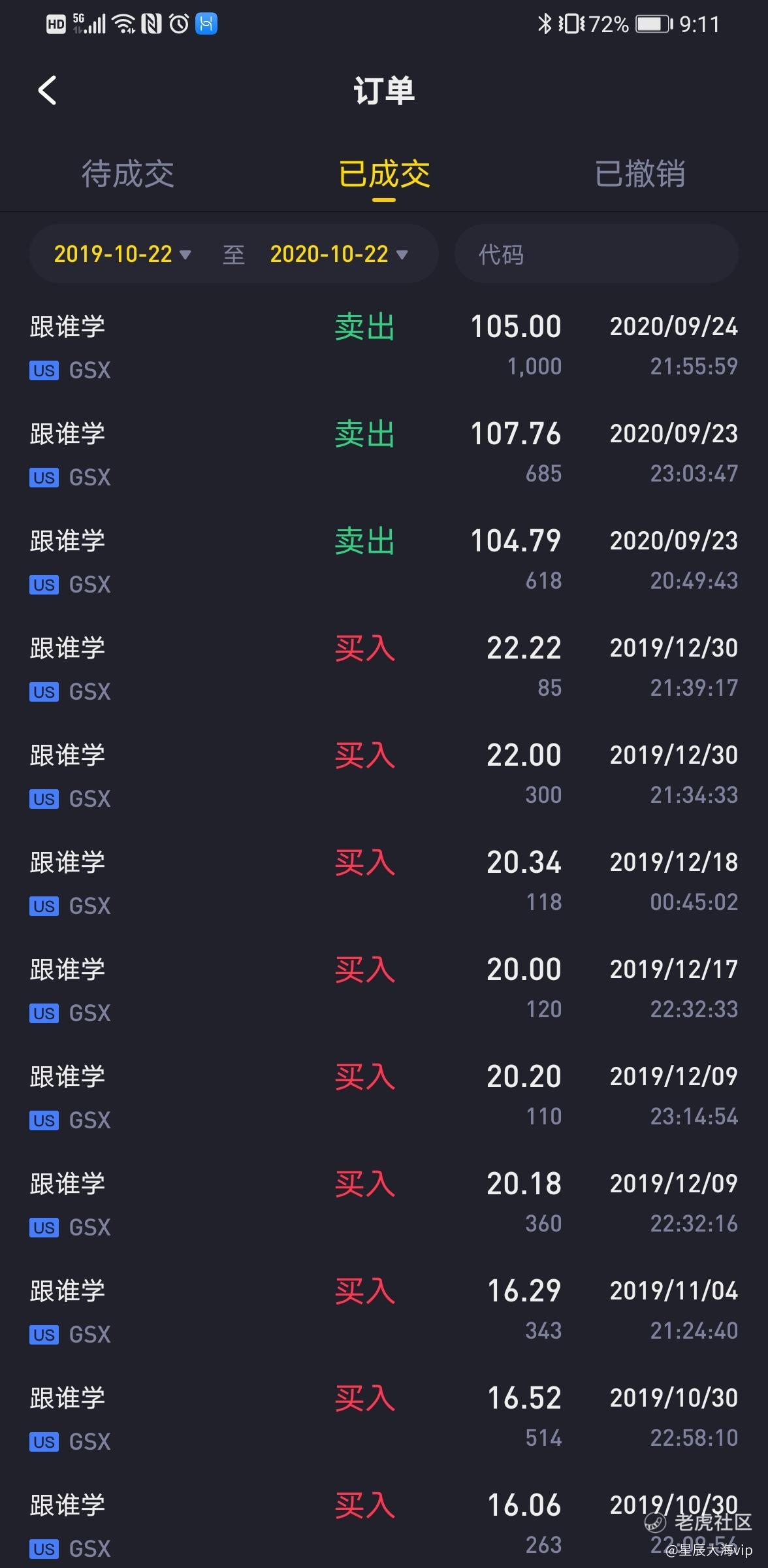Open the GSX buy order at 16.29
Screen dimensions: 768x1568
[384, 1311]
